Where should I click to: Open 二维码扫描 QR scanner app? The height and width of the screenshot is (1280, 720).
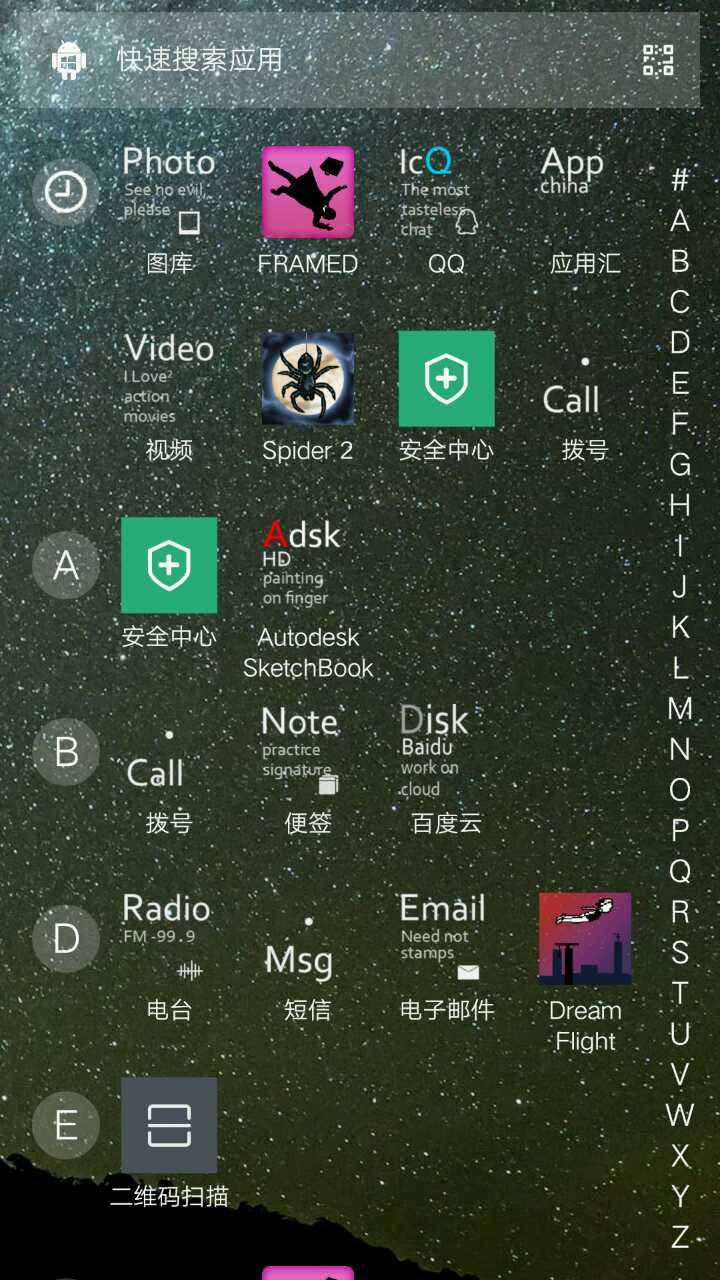pos(169,1125)
